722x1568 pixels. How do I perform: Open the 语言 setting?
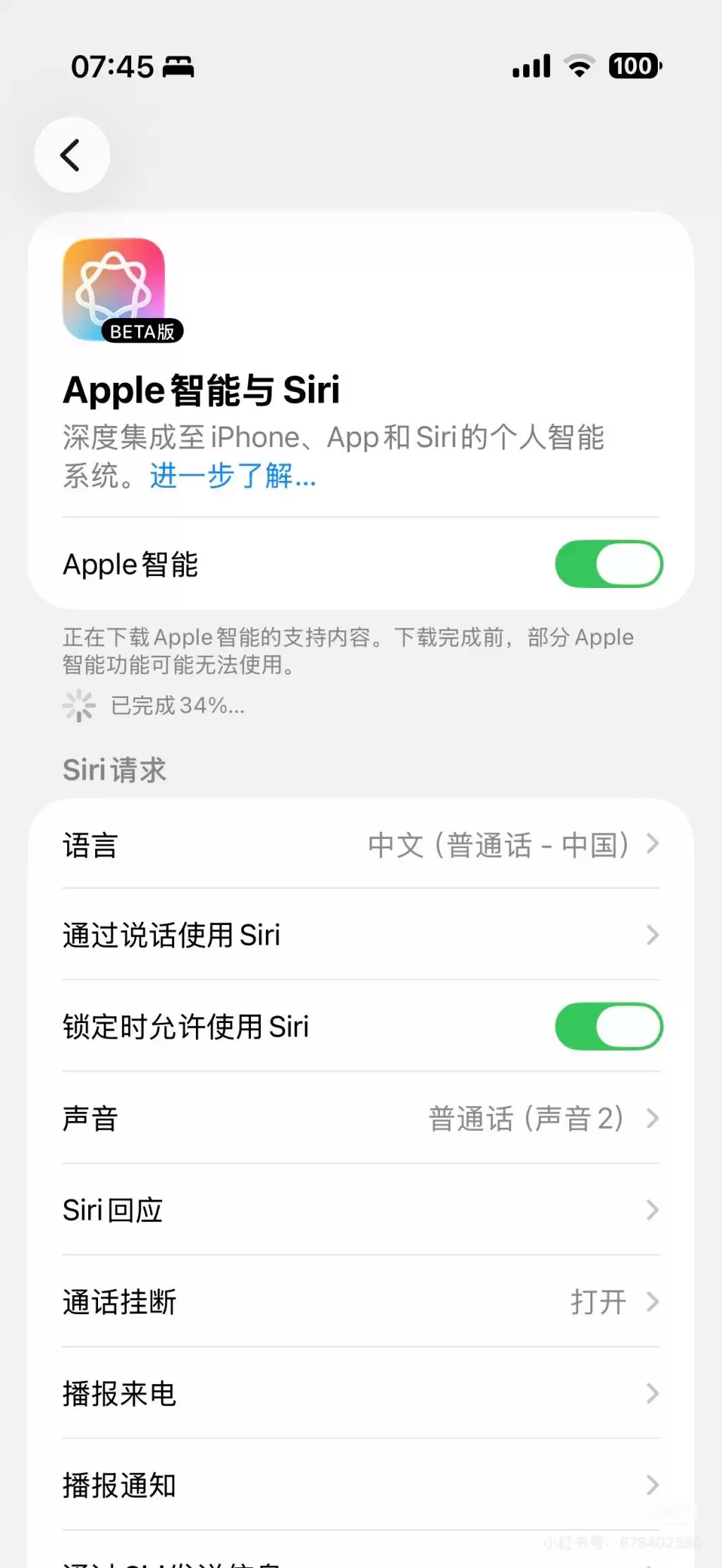361,845
